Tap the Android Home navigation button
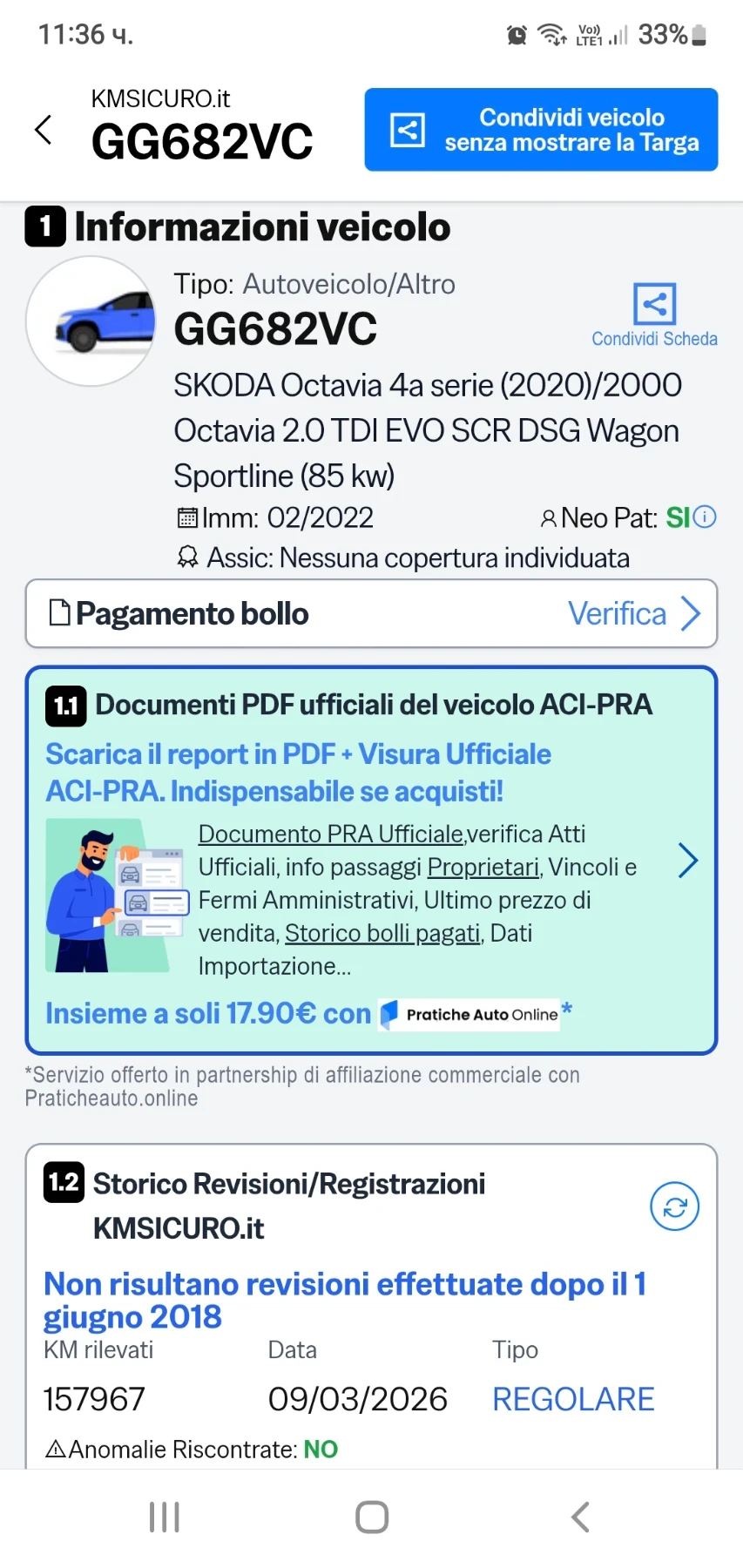 [x=371, y=1516]
